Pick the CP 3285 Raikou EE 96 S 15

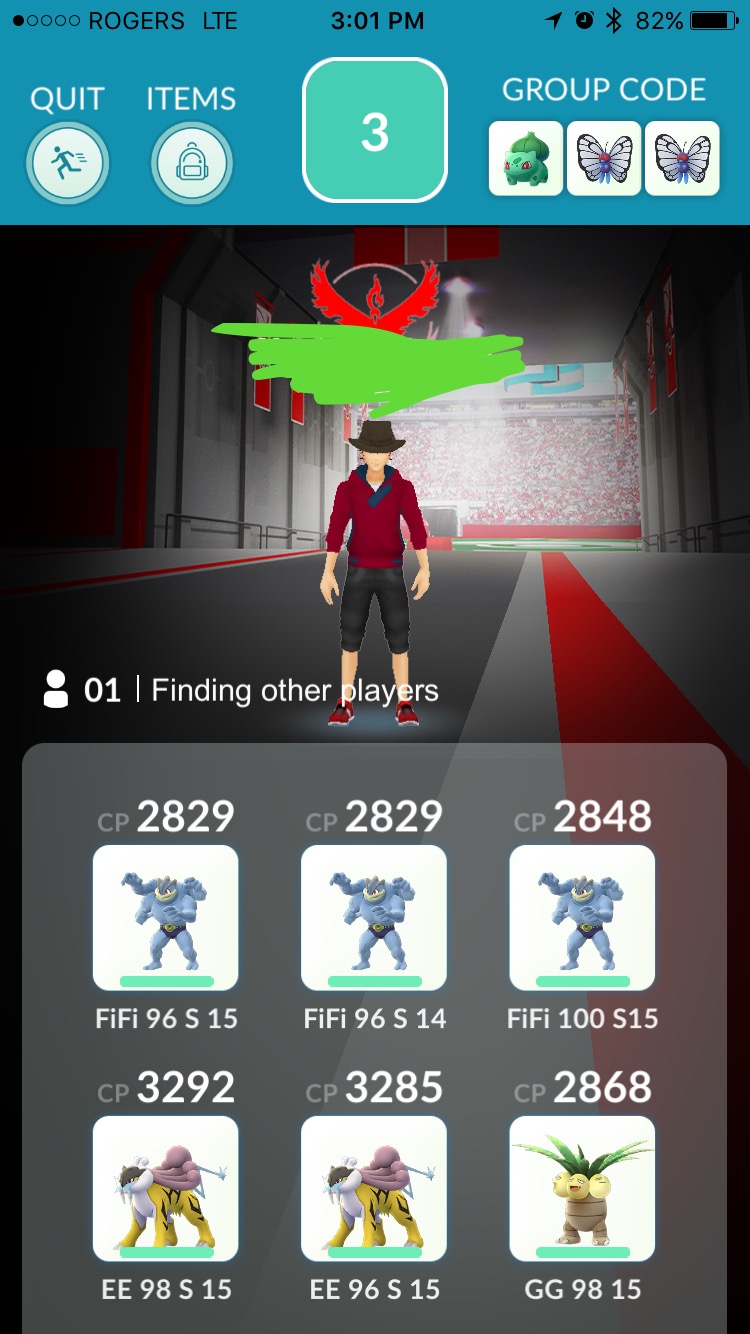[x=374, y=1189]
